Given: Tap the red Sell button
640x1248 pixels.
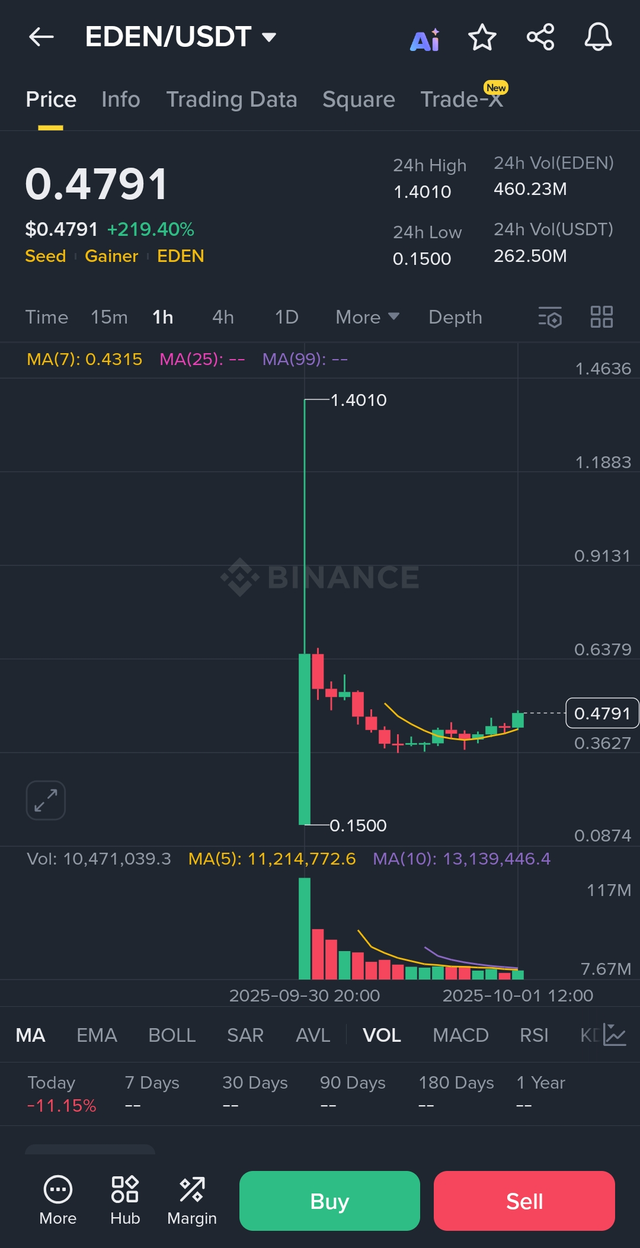Looking at the screenshot, I should tap(524, 1201).
